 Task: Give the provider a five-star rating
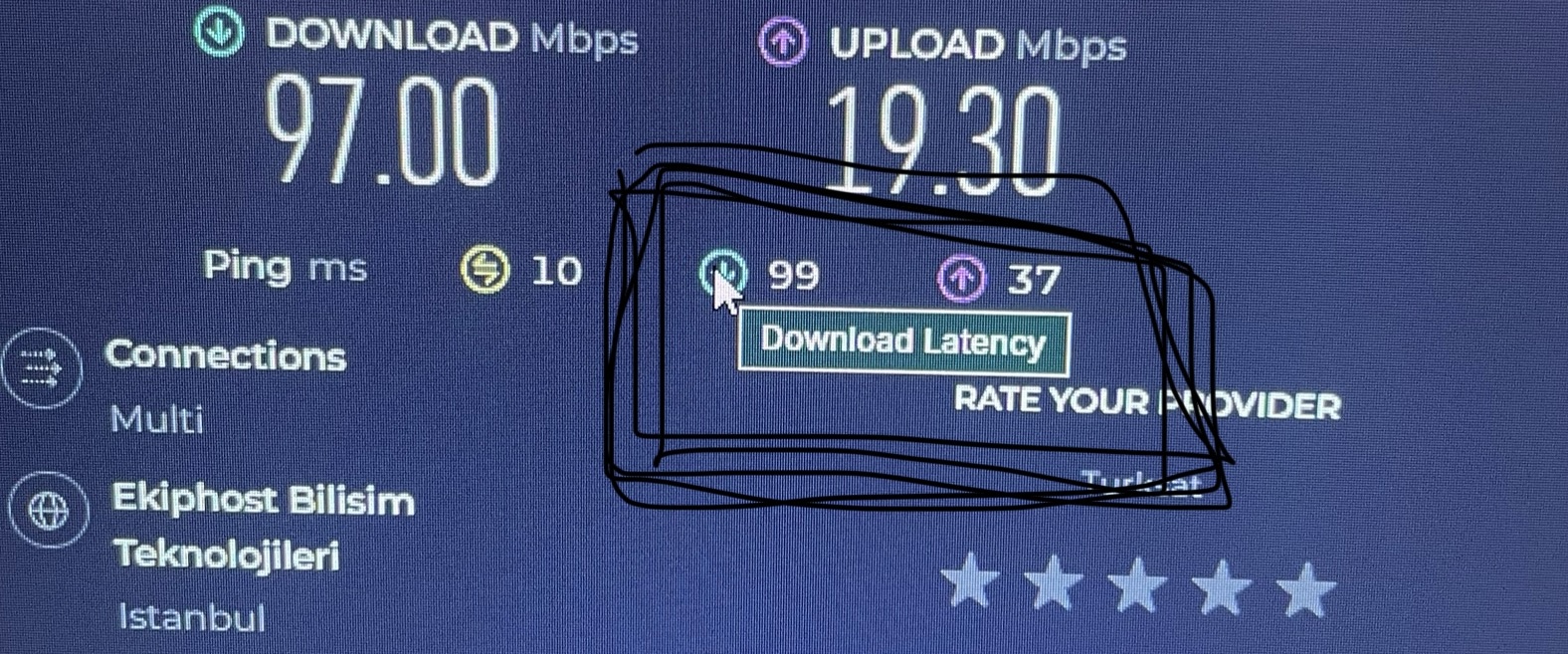(1305, 589)
